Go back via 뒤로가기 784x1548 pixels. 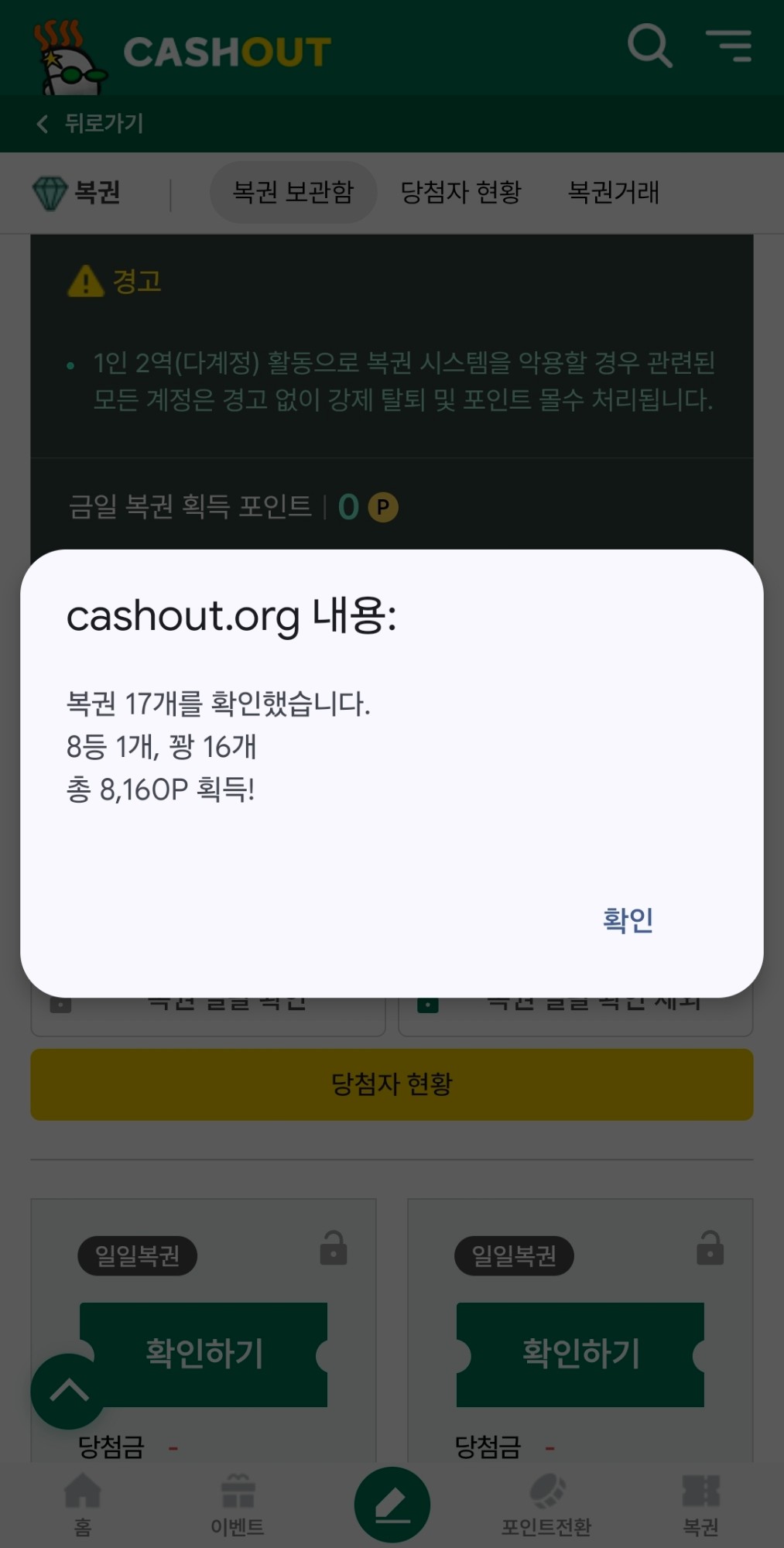tap(90, 123)
